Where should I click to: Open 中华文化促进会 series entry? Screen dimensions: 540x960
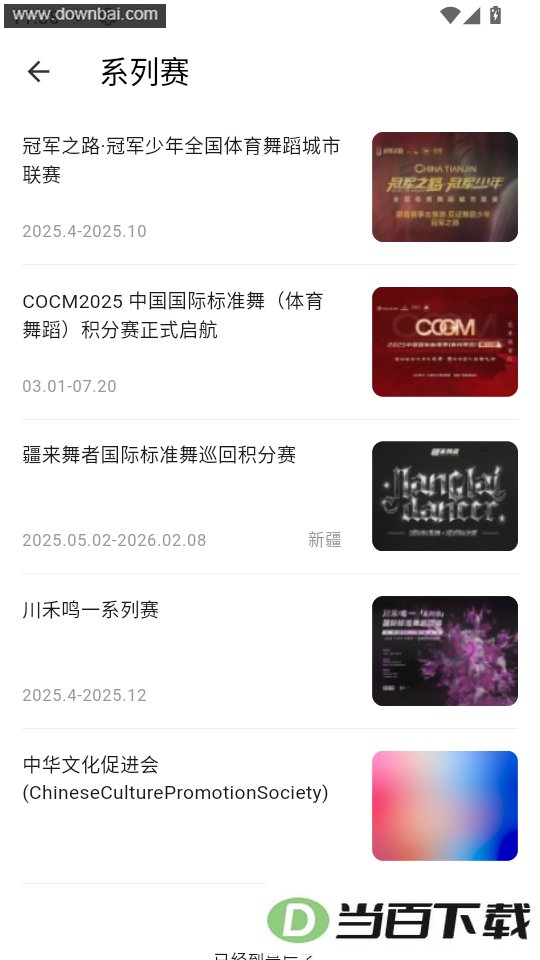[x=270, y=806]
